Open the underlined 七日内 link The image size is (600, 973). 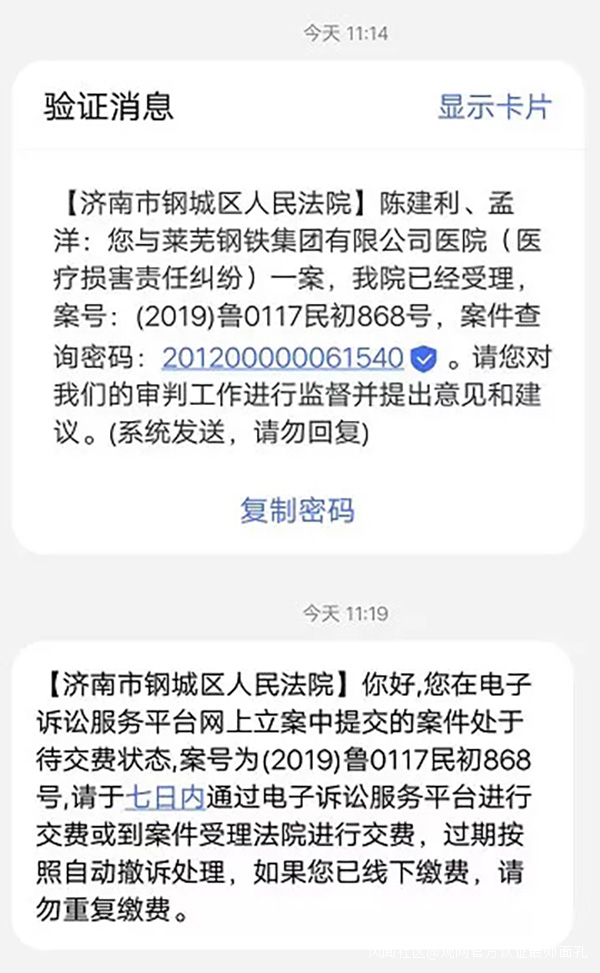coord(165,797)
